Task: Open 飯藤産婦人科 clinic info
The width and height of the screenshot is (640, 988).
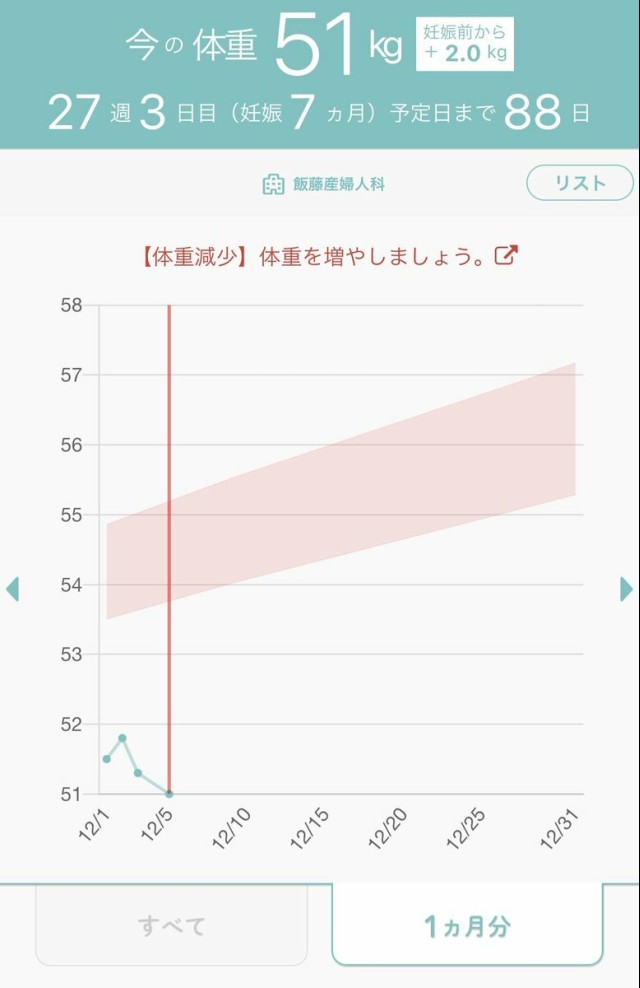Action: pos(324,184)
